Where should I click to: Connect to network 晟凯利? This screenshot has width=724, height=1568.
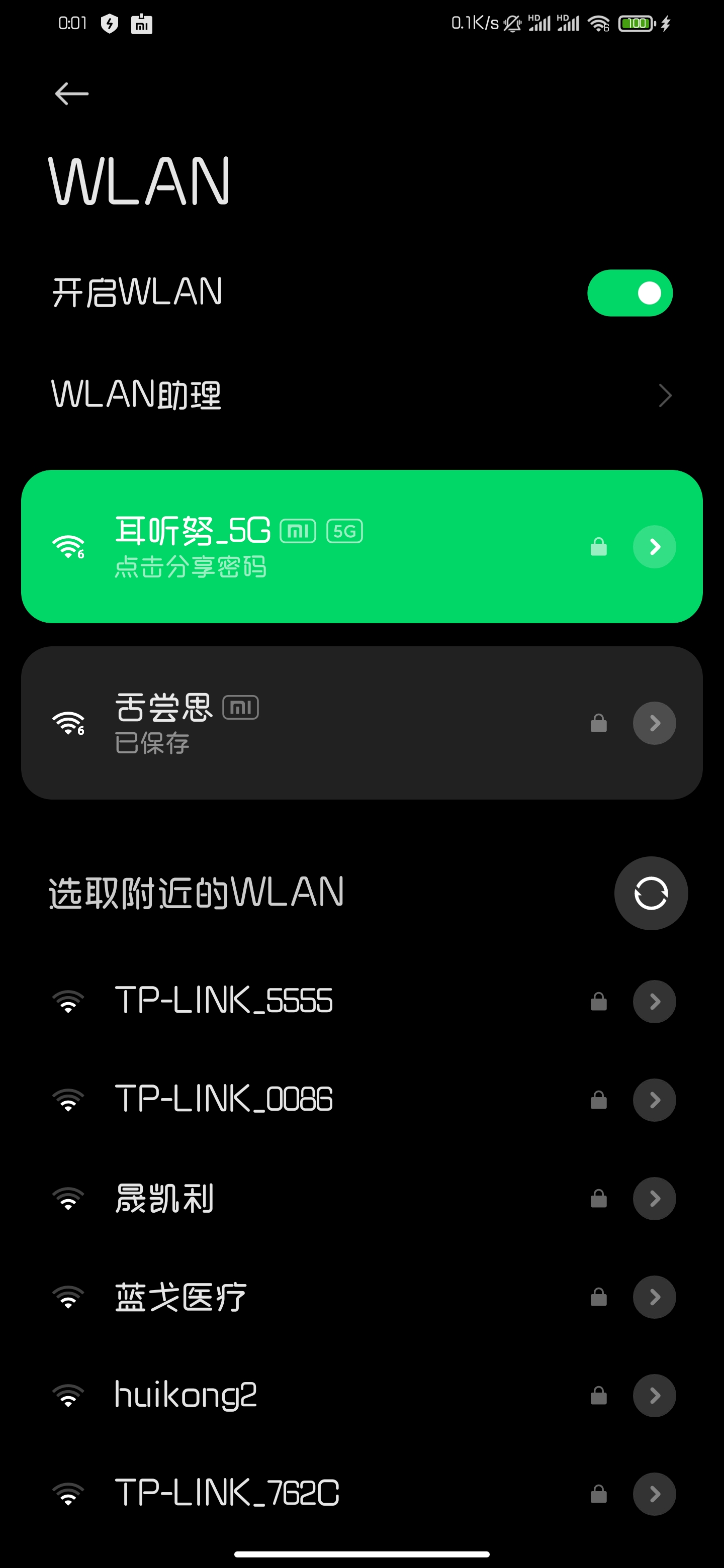pyautogui.click(x=361, y=1198)
